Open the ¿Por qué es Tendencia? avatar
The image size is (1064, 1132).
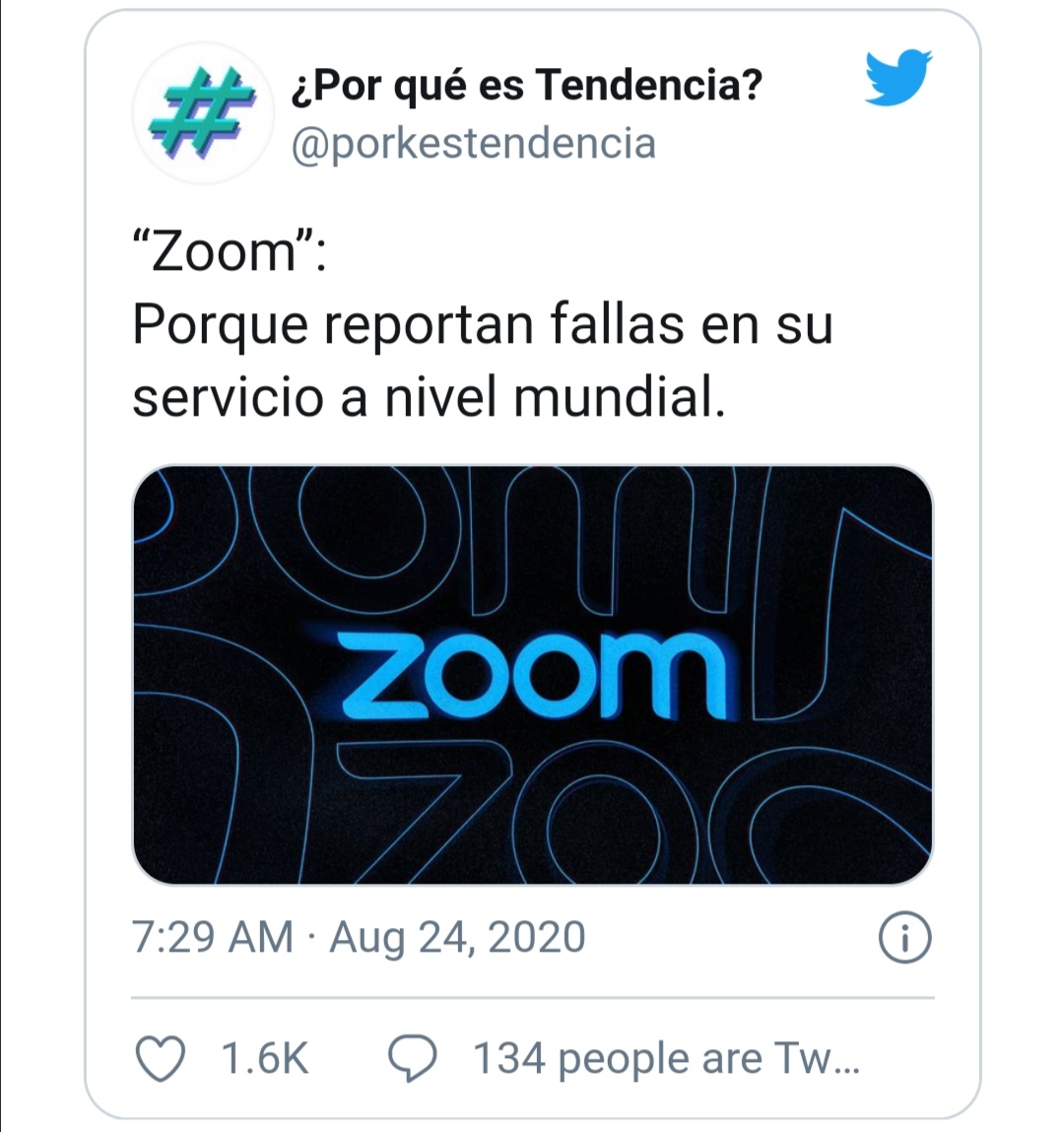pos(203,113)
